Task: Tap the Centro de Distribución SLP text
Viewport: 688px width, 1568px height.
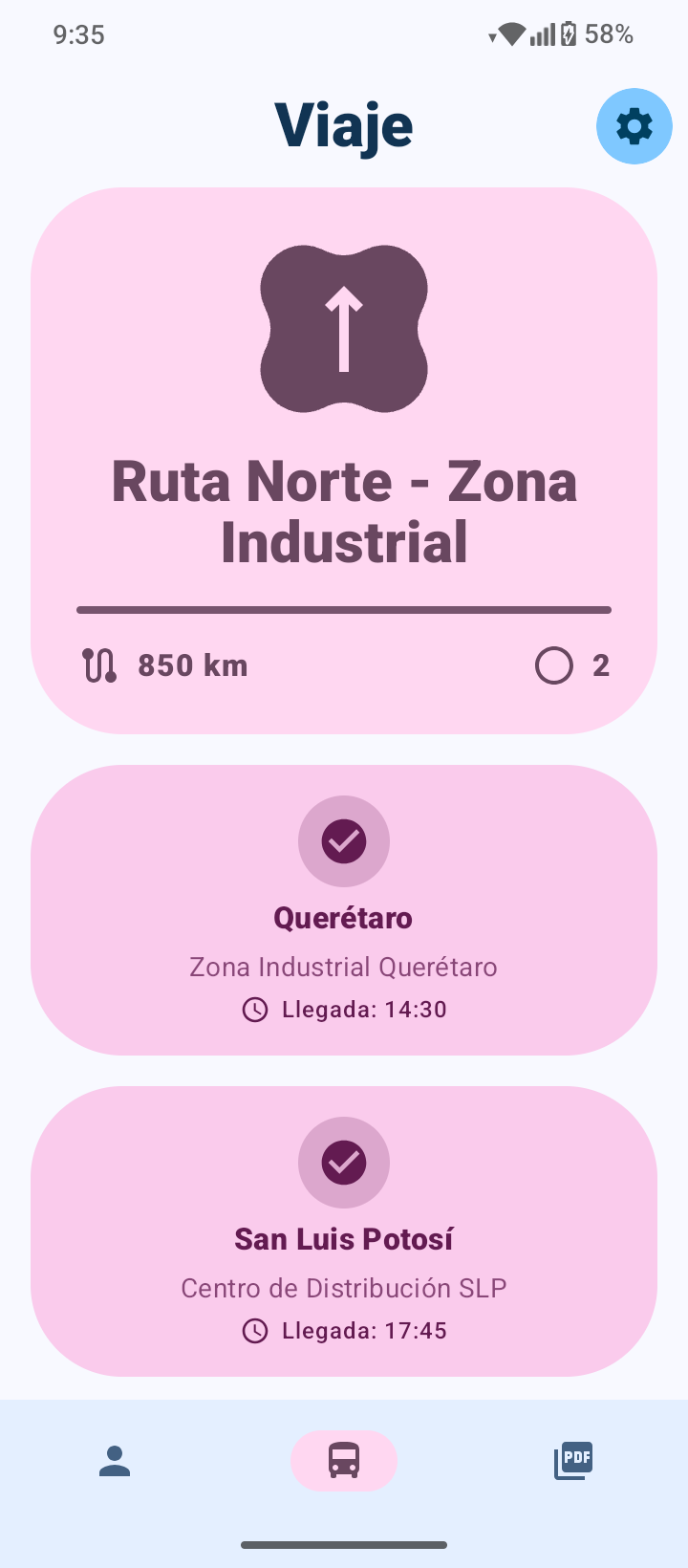Action: [344, 1288]
